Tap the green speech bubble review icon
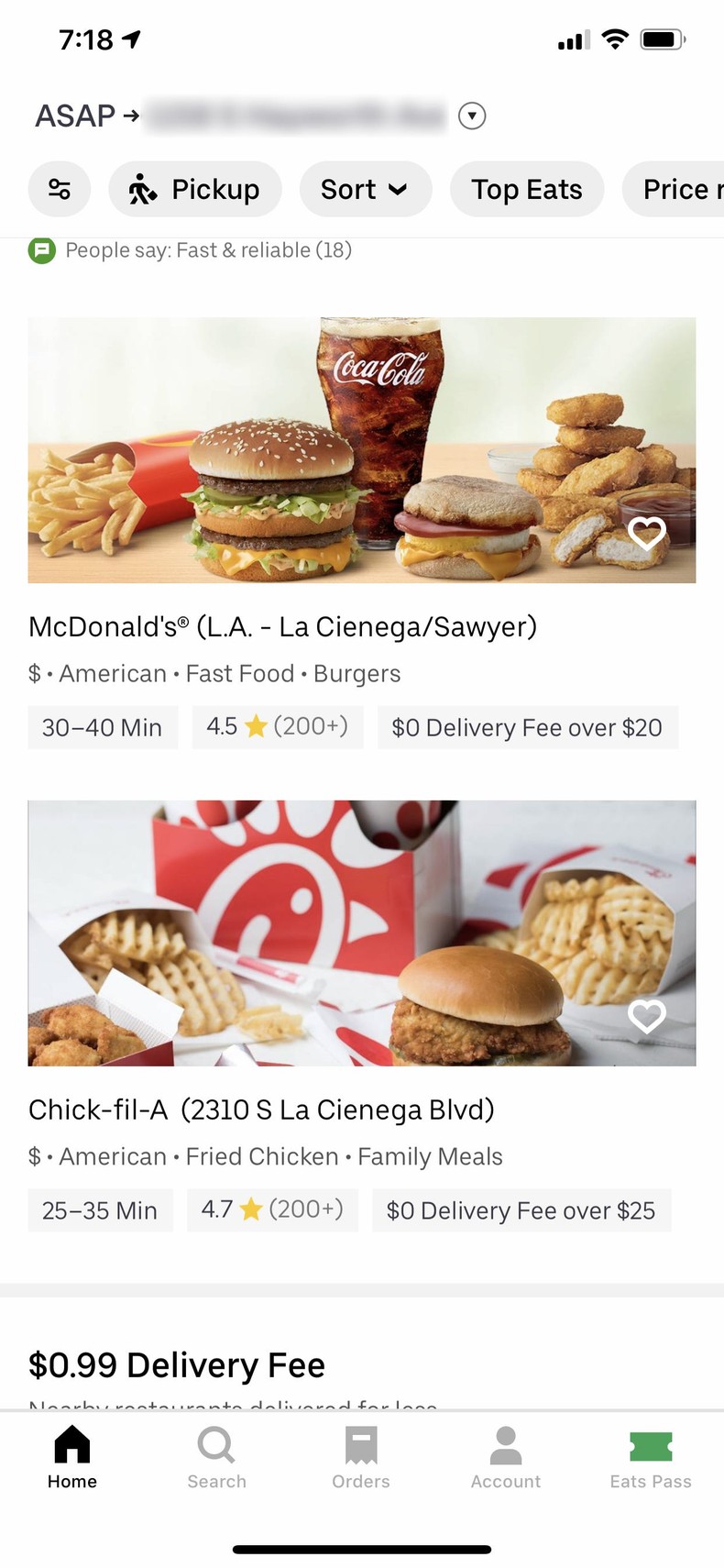Viewport: 724px width, 1568px height. coord(40,249)
